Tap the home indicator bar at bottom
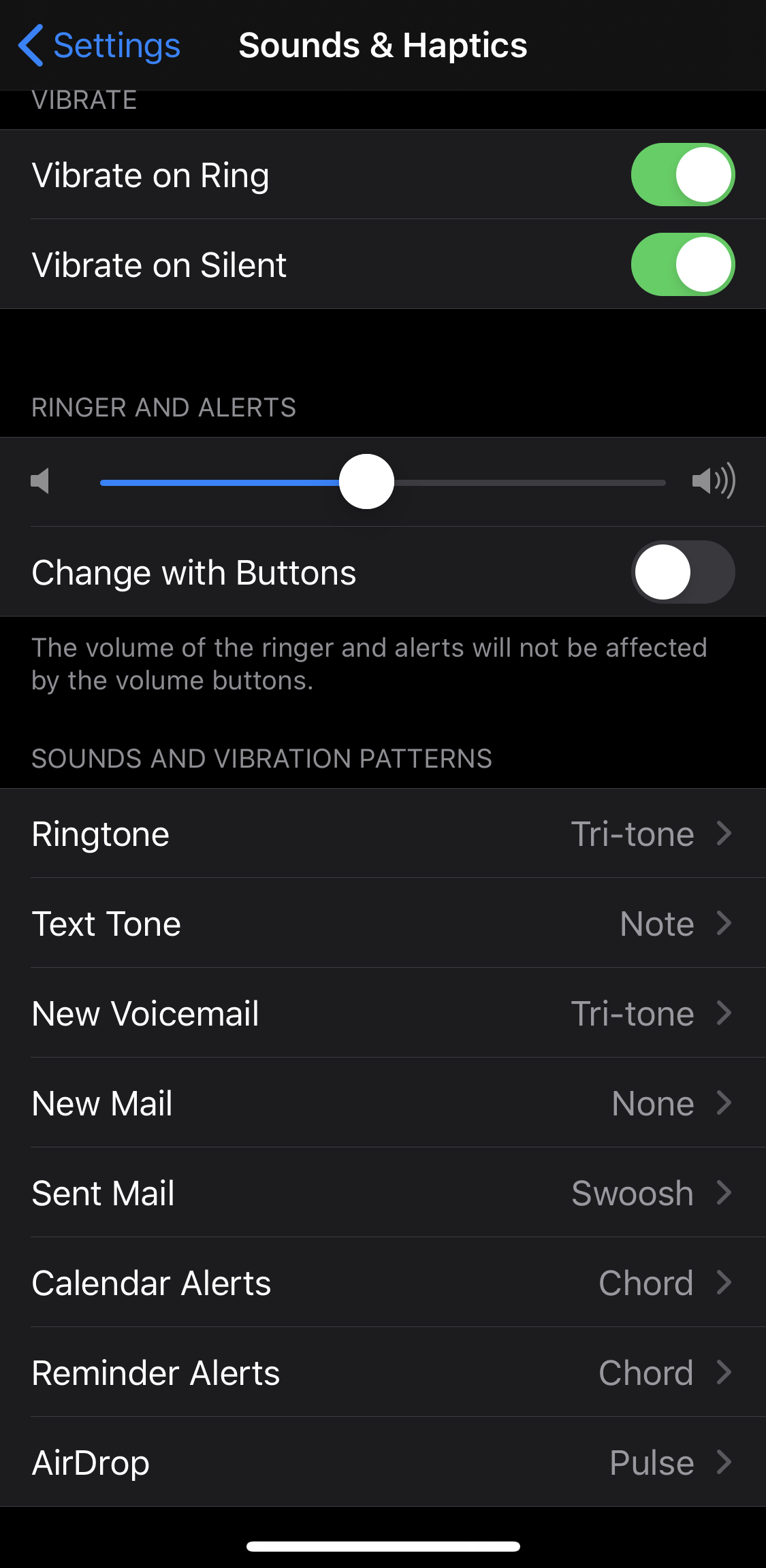This screenshot has width=766, height=1568. (x=383, y=1545)
